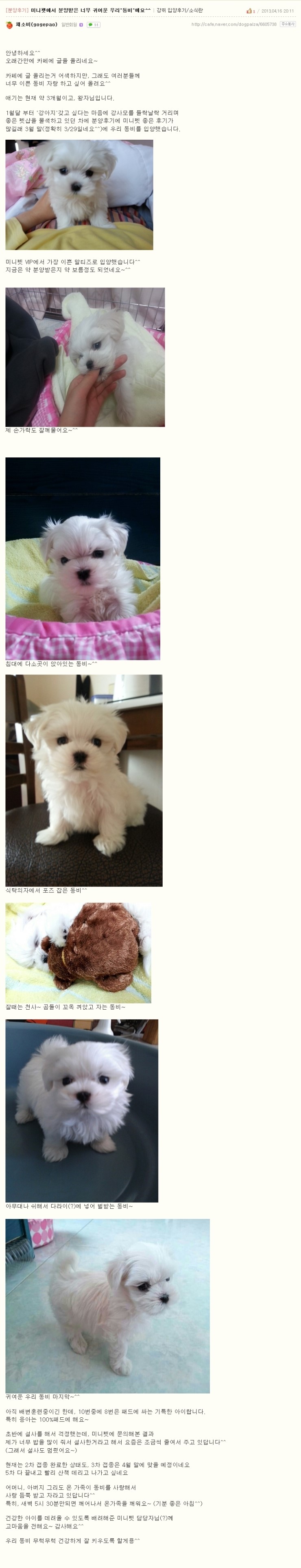Open the 강쥐 입양후기/소식란 board link
The height and width of the screenshot is (1568, 301).
coord(179,10)
